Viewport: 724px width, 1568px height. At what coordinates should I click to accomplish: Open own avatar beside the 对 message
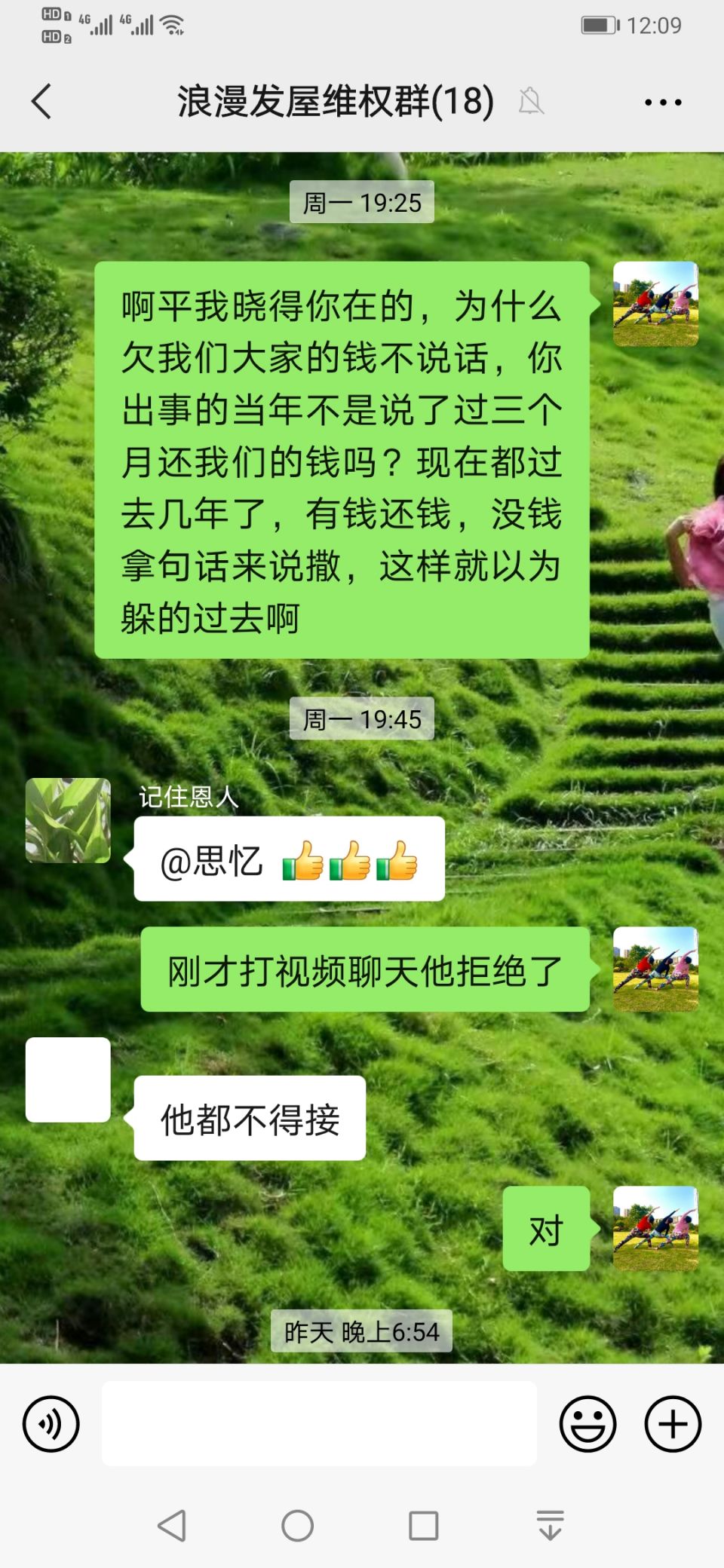pyautogui.click(x=655, y=1229)
